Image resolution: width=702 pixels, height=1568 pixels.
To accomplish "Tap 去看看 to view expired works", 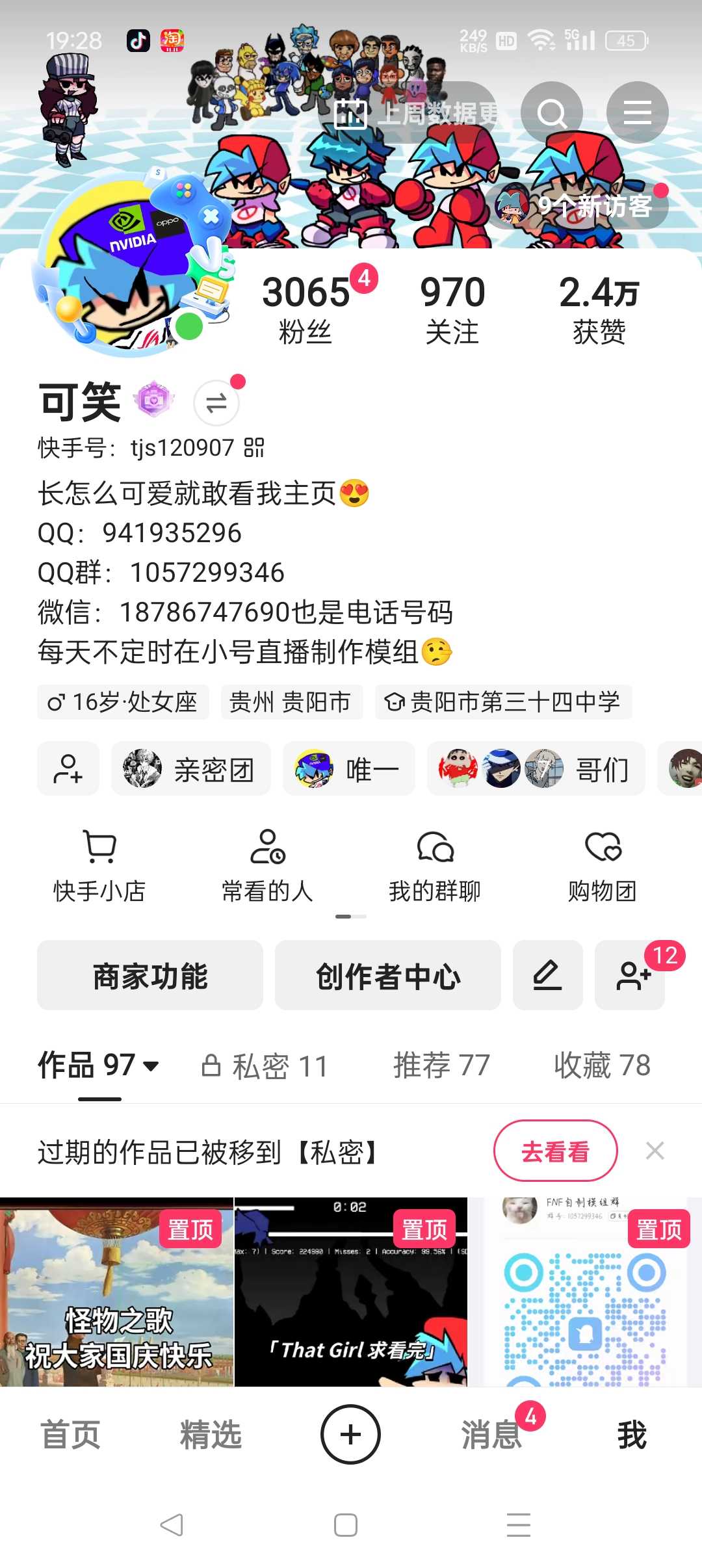I will pos(555,1151).
